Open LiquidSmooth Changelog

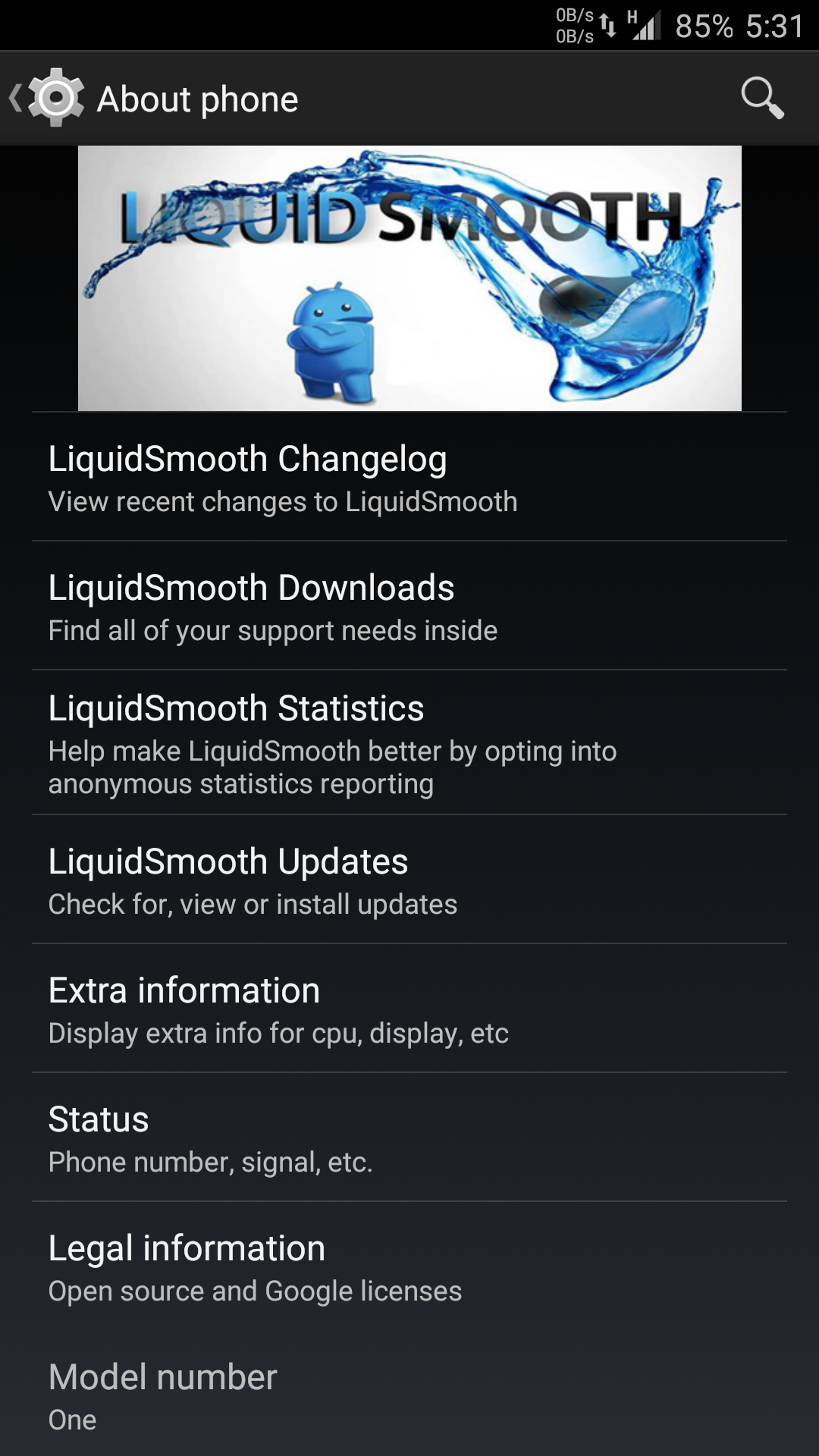click(x=409, y=477)
